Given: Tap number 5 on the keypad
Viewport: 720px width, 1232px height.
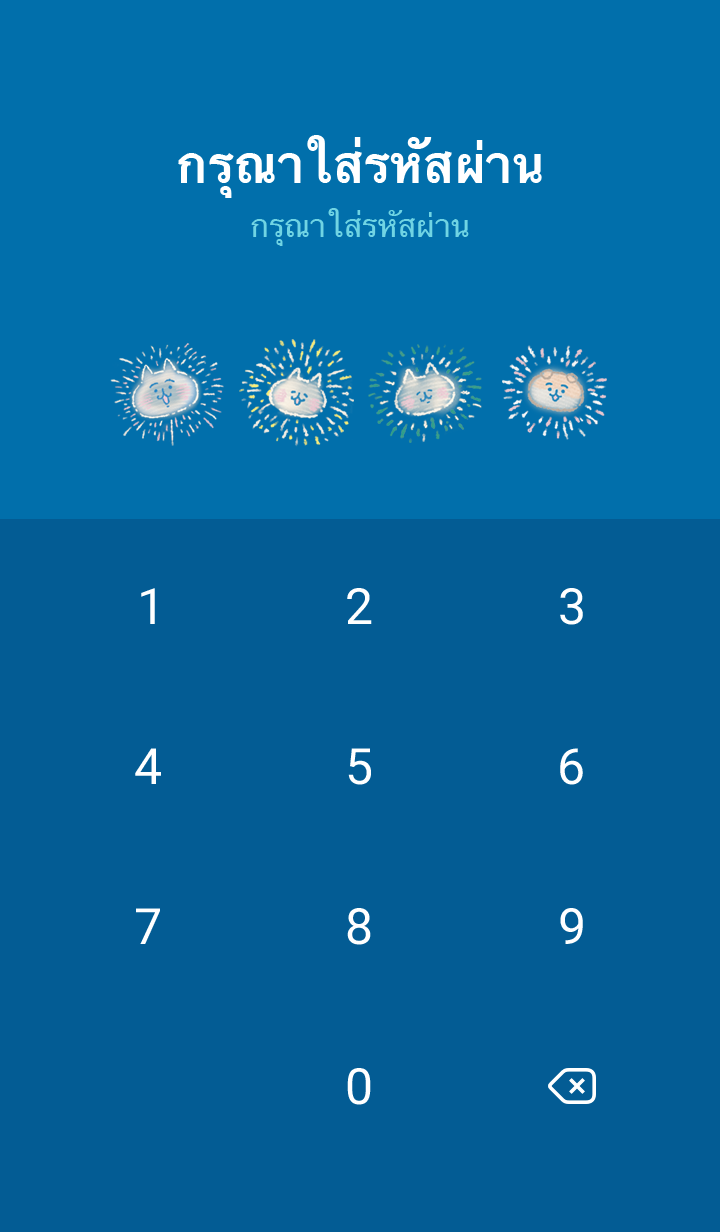Looking at the screenshot, I should pos(359,767).
